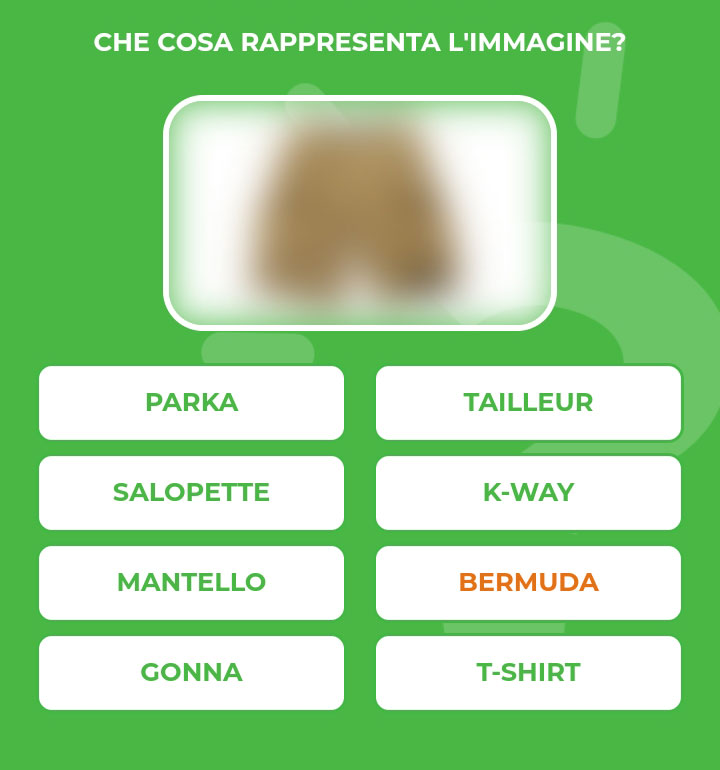Pick the SALOPETTE option
Viewport: 720px width, 770px height.
tap(191, 492)
